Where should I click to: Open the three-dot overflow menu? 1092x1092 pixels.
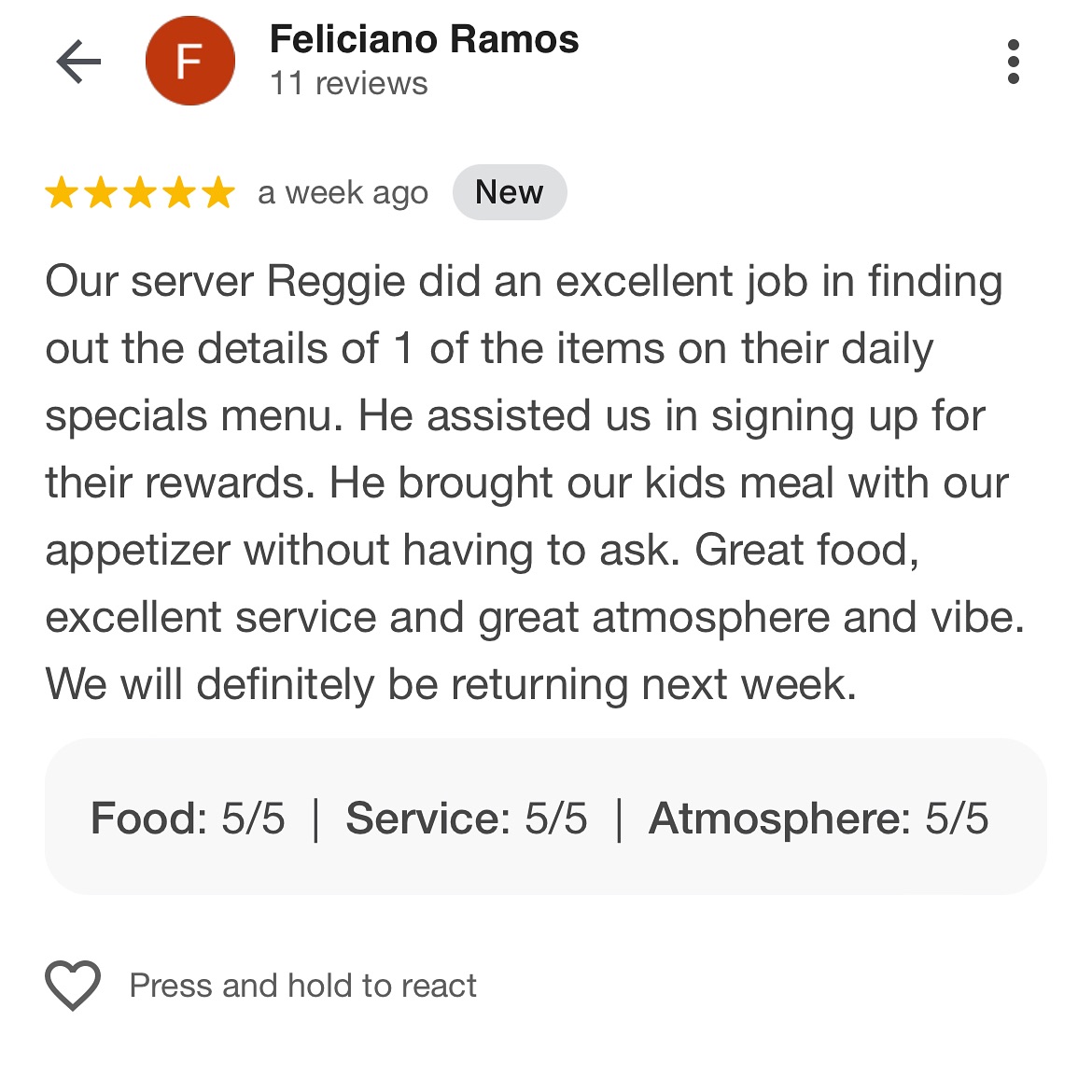pyautogui.click(x=1013, y=63)
